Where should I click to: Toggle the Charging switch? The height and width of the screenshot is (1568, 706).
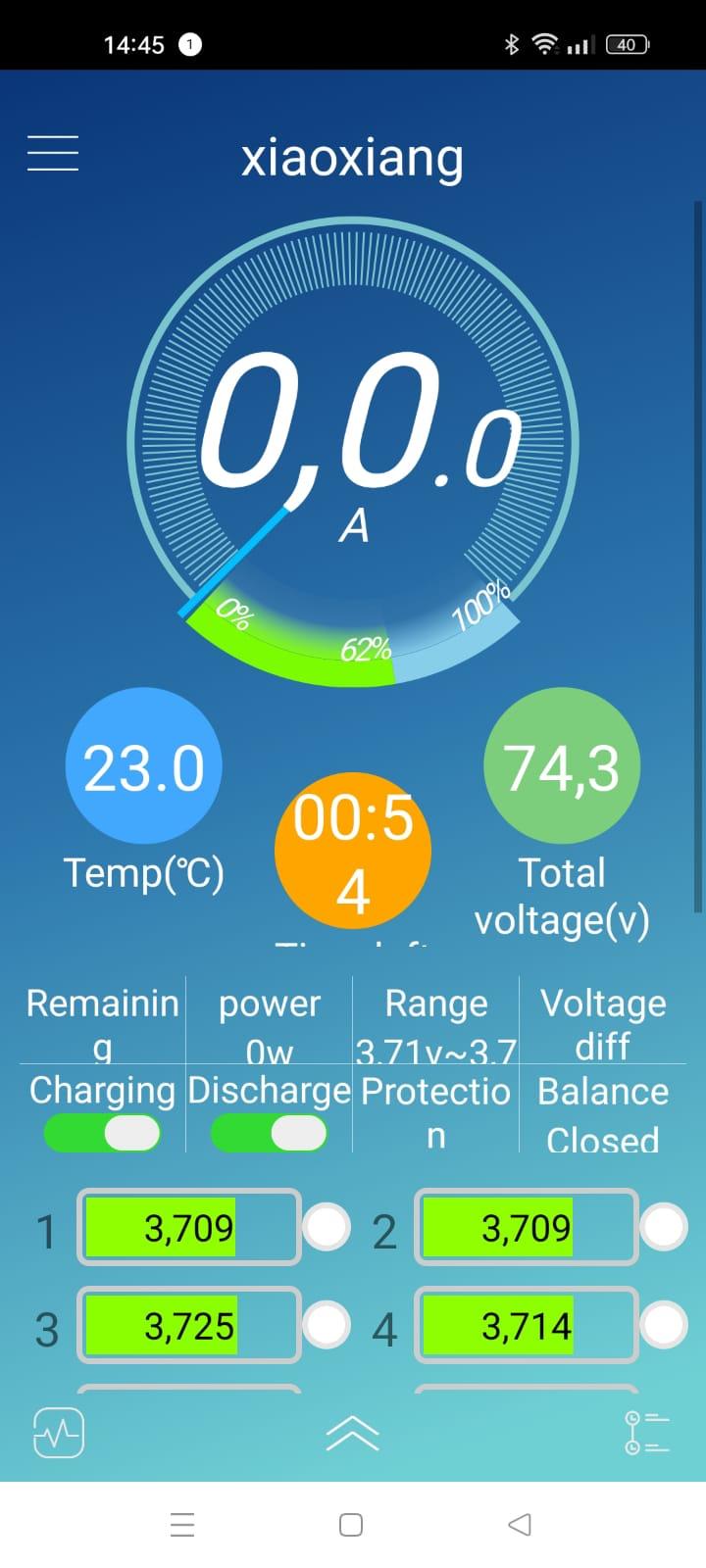tap(102, 1133)
